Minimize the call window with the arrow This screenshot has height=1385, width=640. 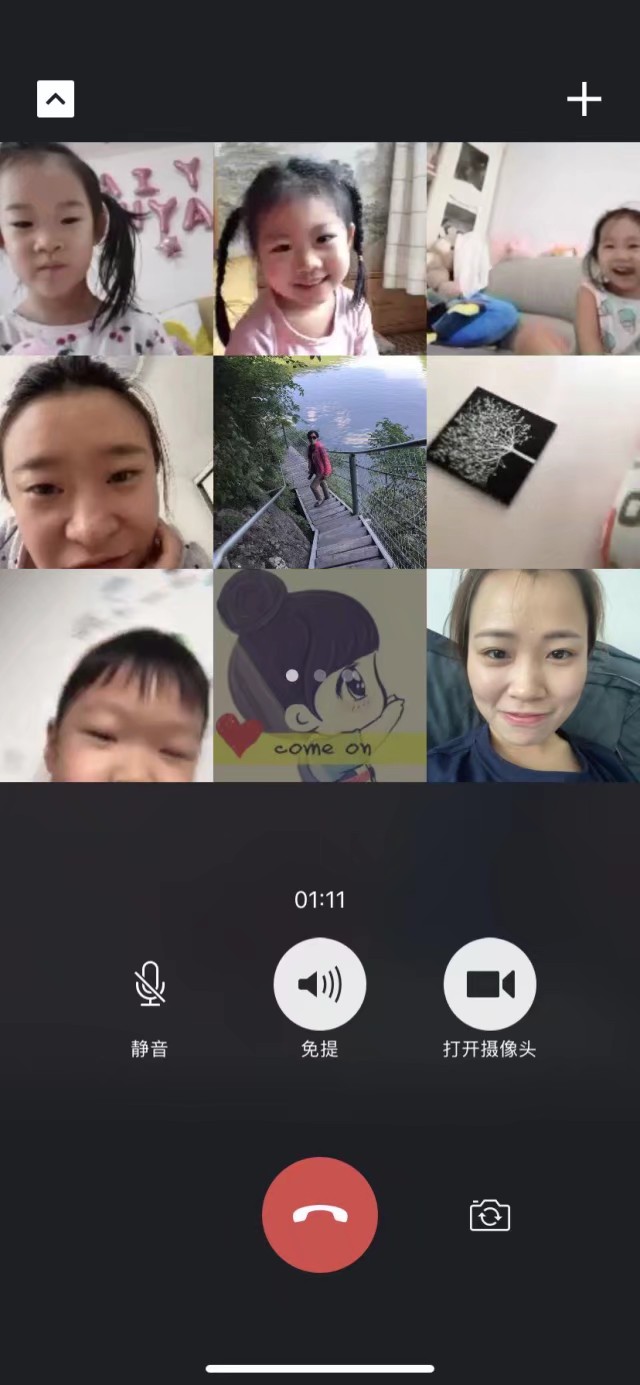point(56,99)
